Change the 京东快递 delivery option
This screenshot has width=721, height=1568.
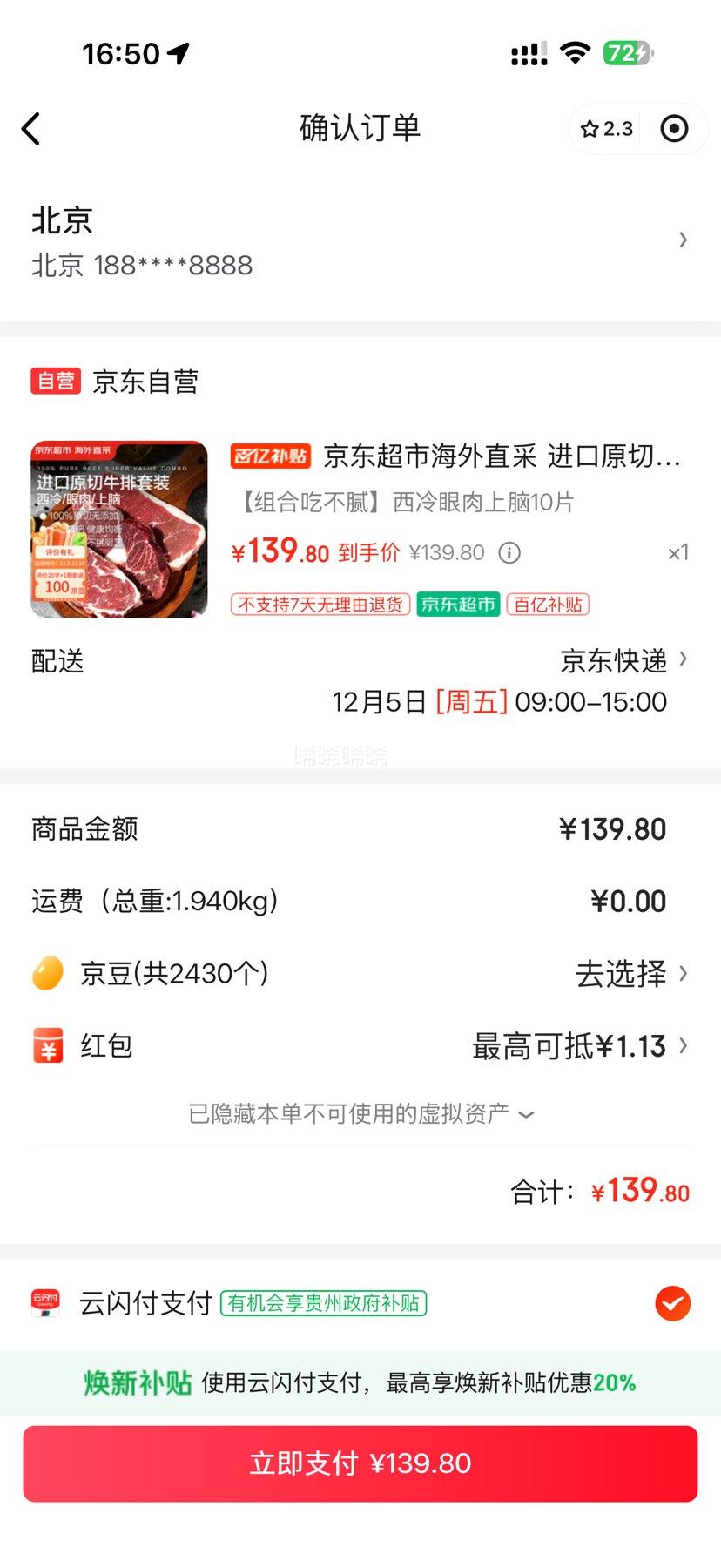click(623, 661)
